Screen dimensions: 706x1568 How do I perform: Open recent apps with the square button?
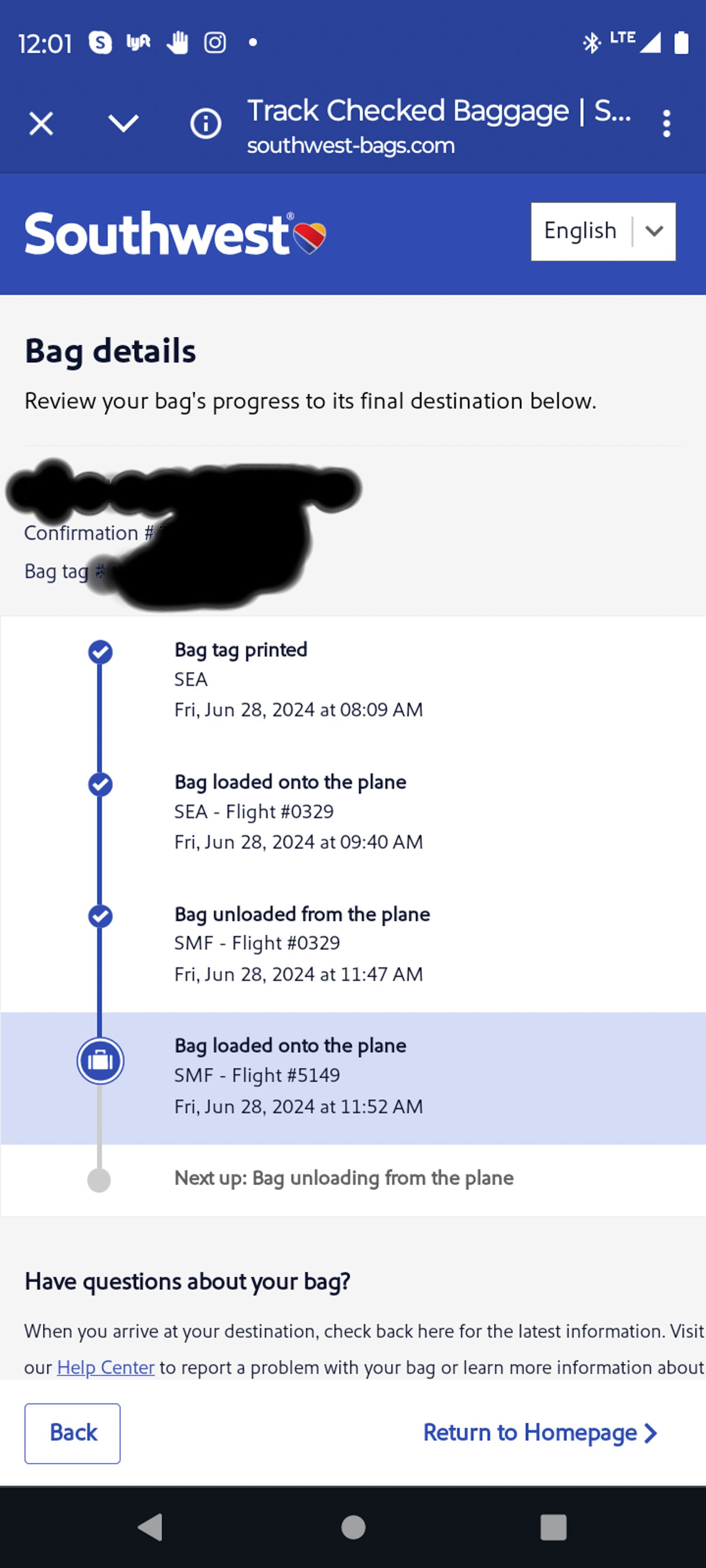coord(554,1527)
